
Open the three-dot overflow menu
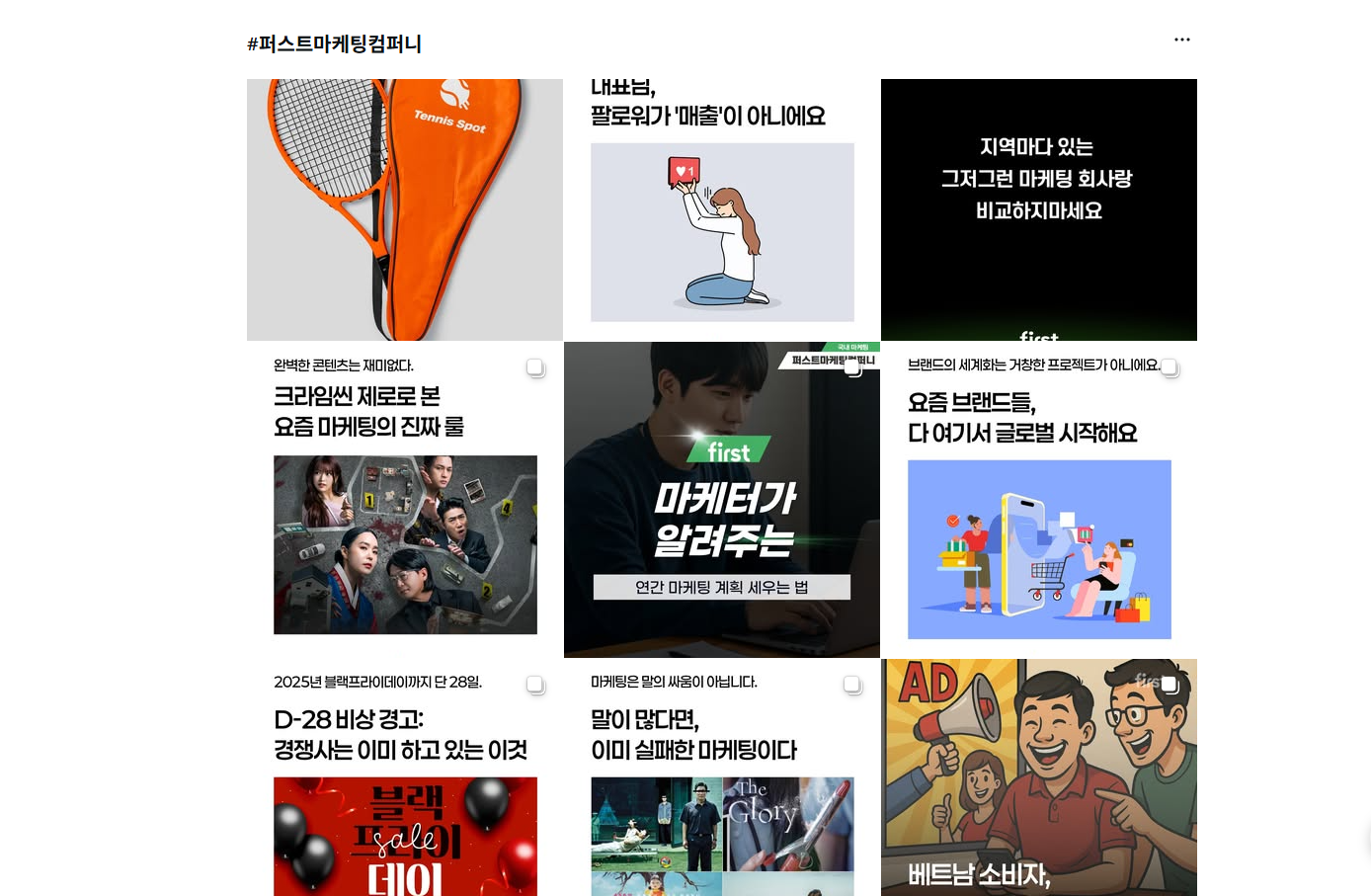point(1181,40)
